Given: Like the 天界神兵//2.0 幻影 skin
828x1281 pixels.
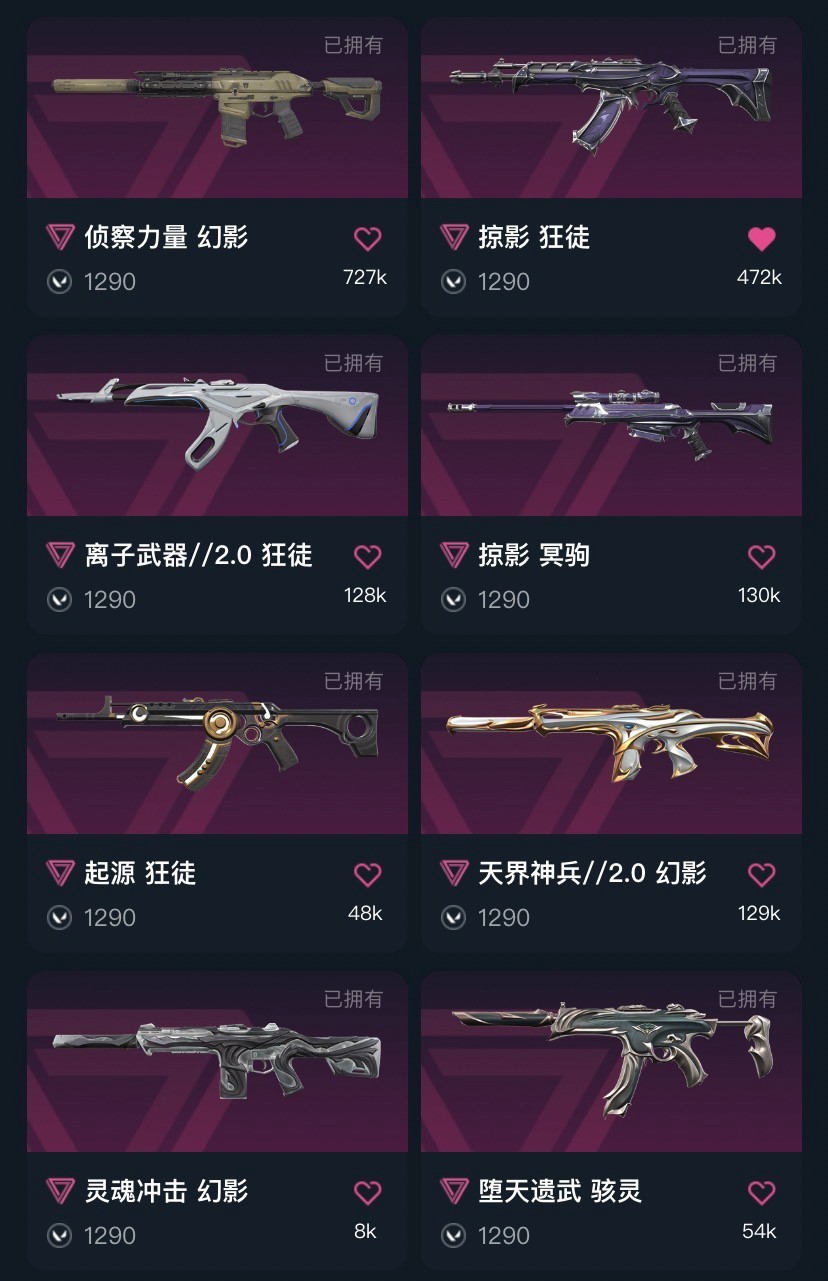Looking at the screenshot, I should click(x=761, y=874).
